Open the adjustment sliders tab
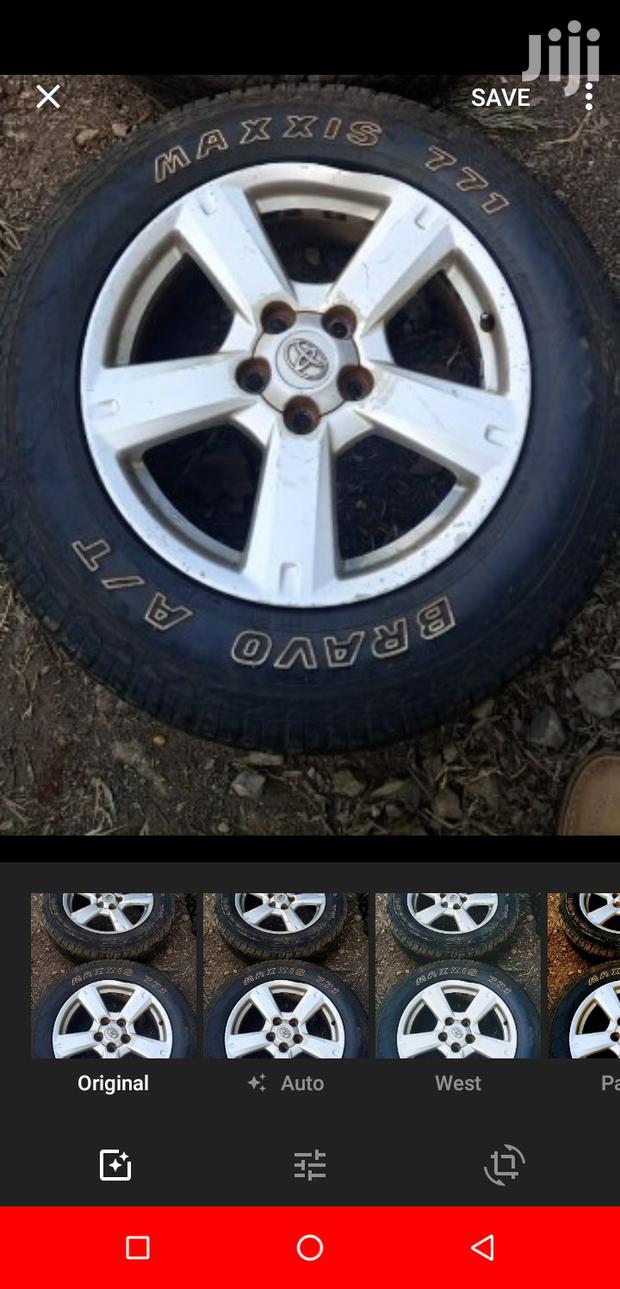 coord(310,1165)
